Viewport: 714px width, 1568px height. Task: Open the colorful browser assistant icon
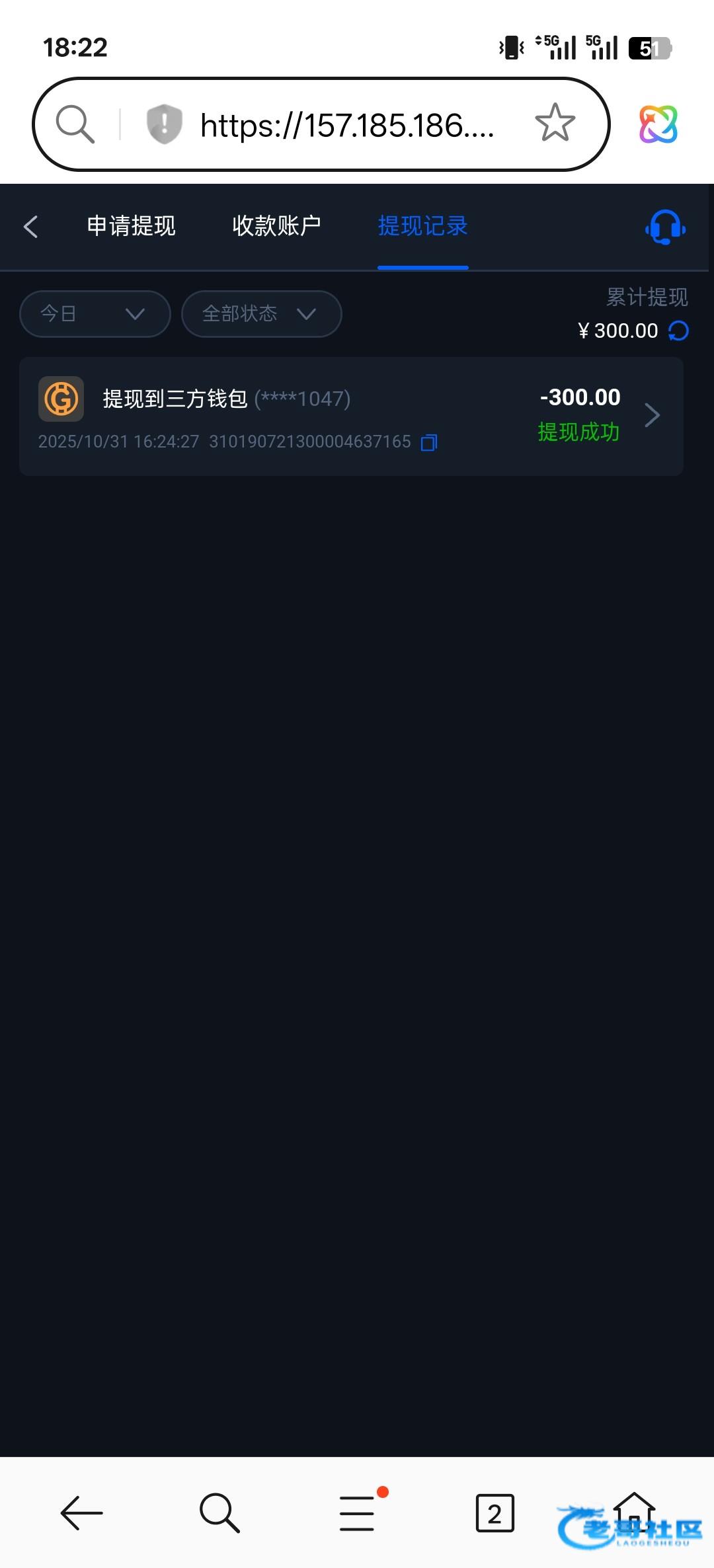tap(658, 124)
